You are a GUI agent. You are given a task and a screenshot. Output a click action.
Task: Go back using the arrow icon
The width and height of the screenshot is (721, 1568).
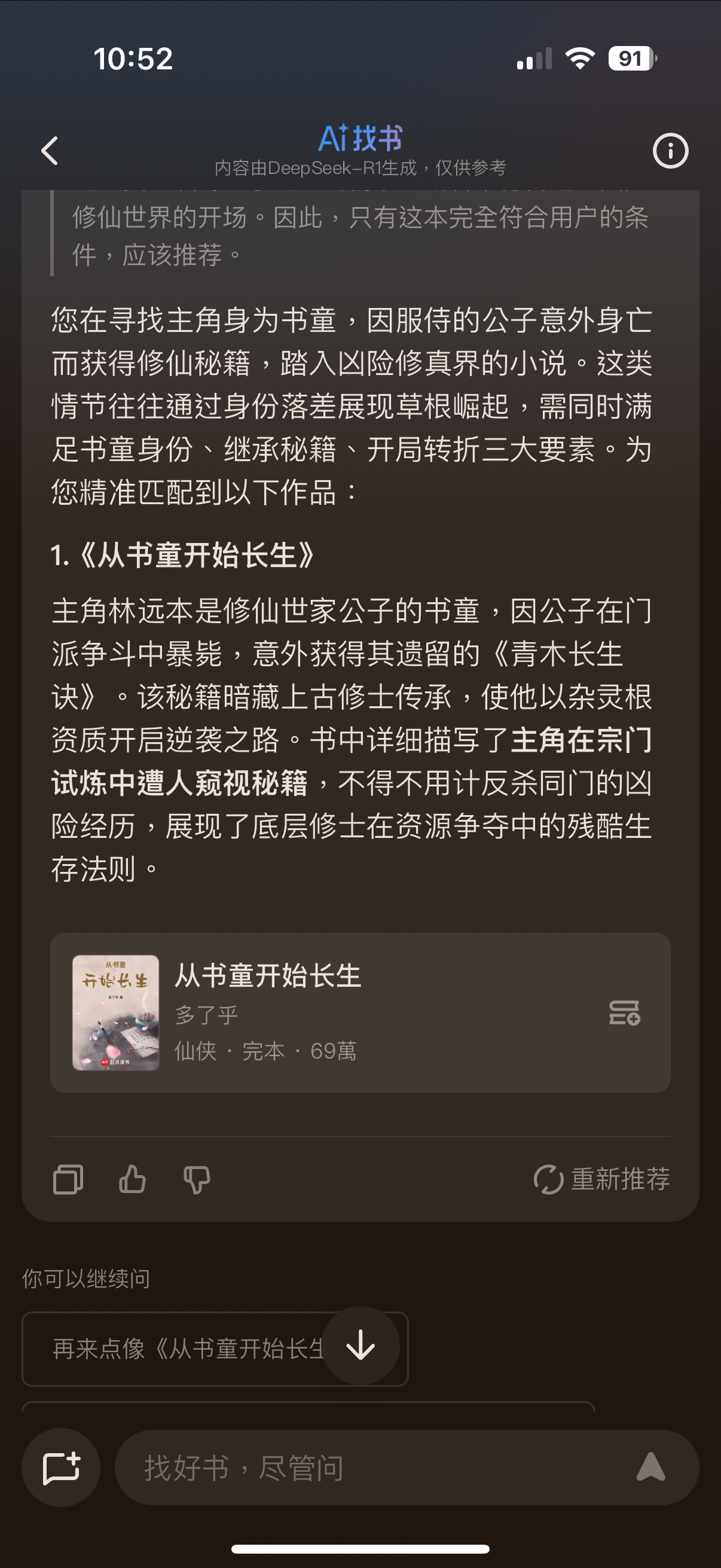click(x=50, y=150)
